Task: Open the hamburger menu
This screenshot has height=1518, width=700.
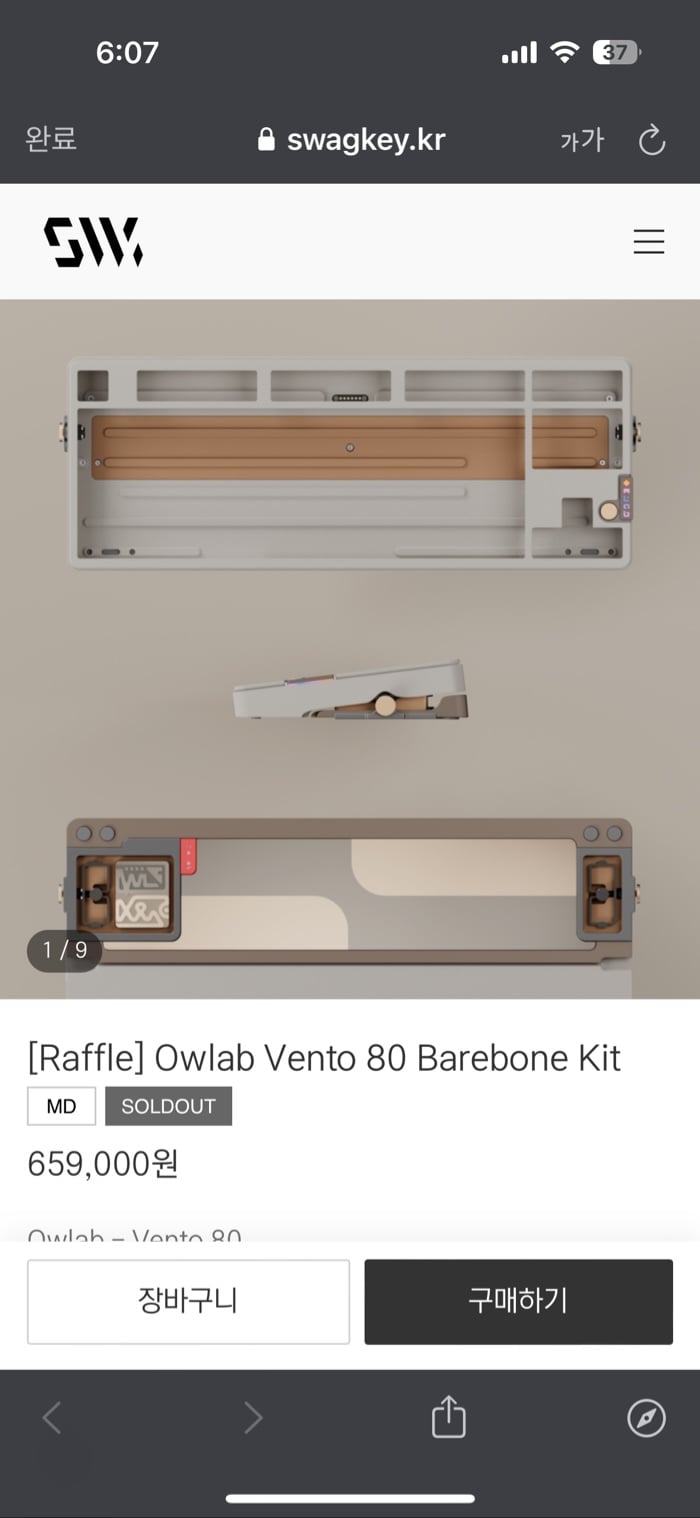Action: 649,241
